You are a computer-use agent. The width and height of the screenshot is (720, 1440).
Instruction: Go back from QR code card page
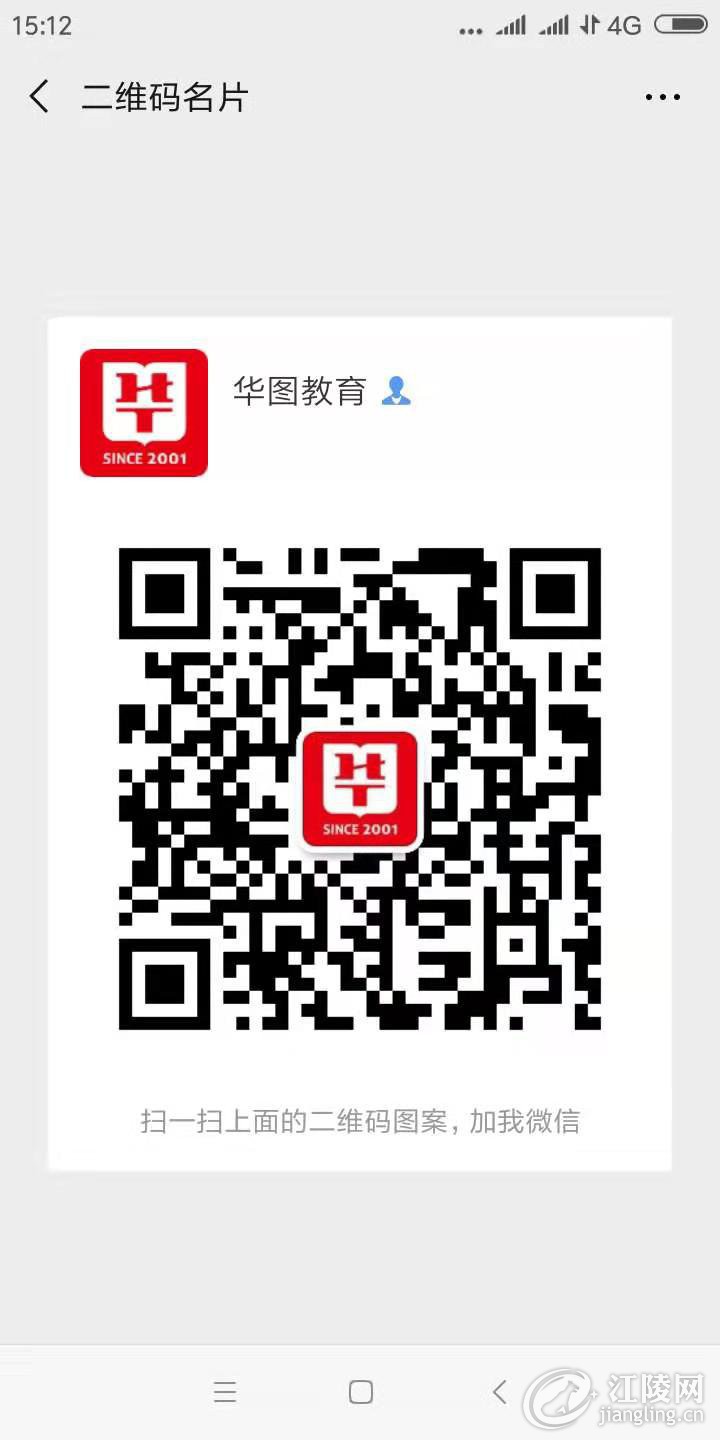point(39,97)
